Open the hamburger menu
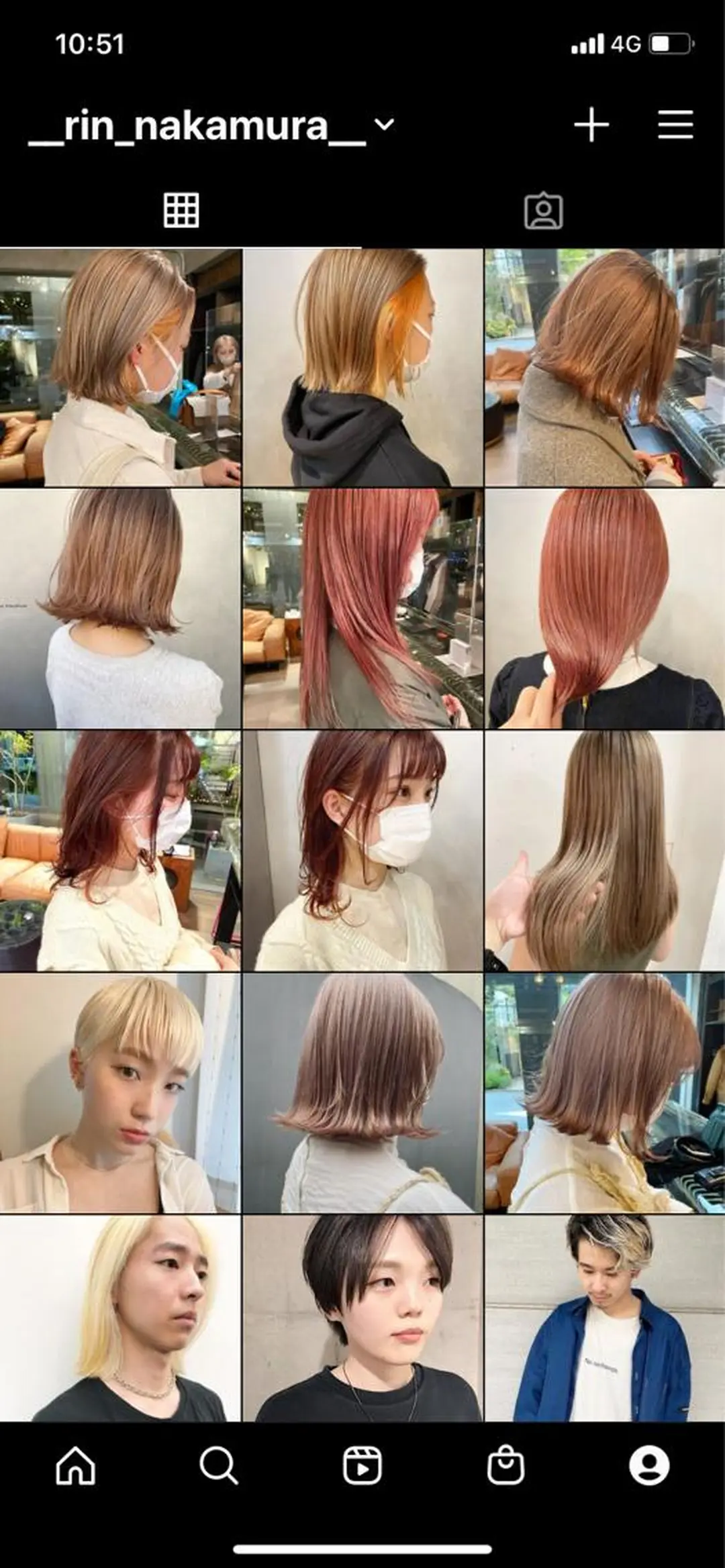The height and width of the screenshot is (1568, 725). click(x=675, y=125)
